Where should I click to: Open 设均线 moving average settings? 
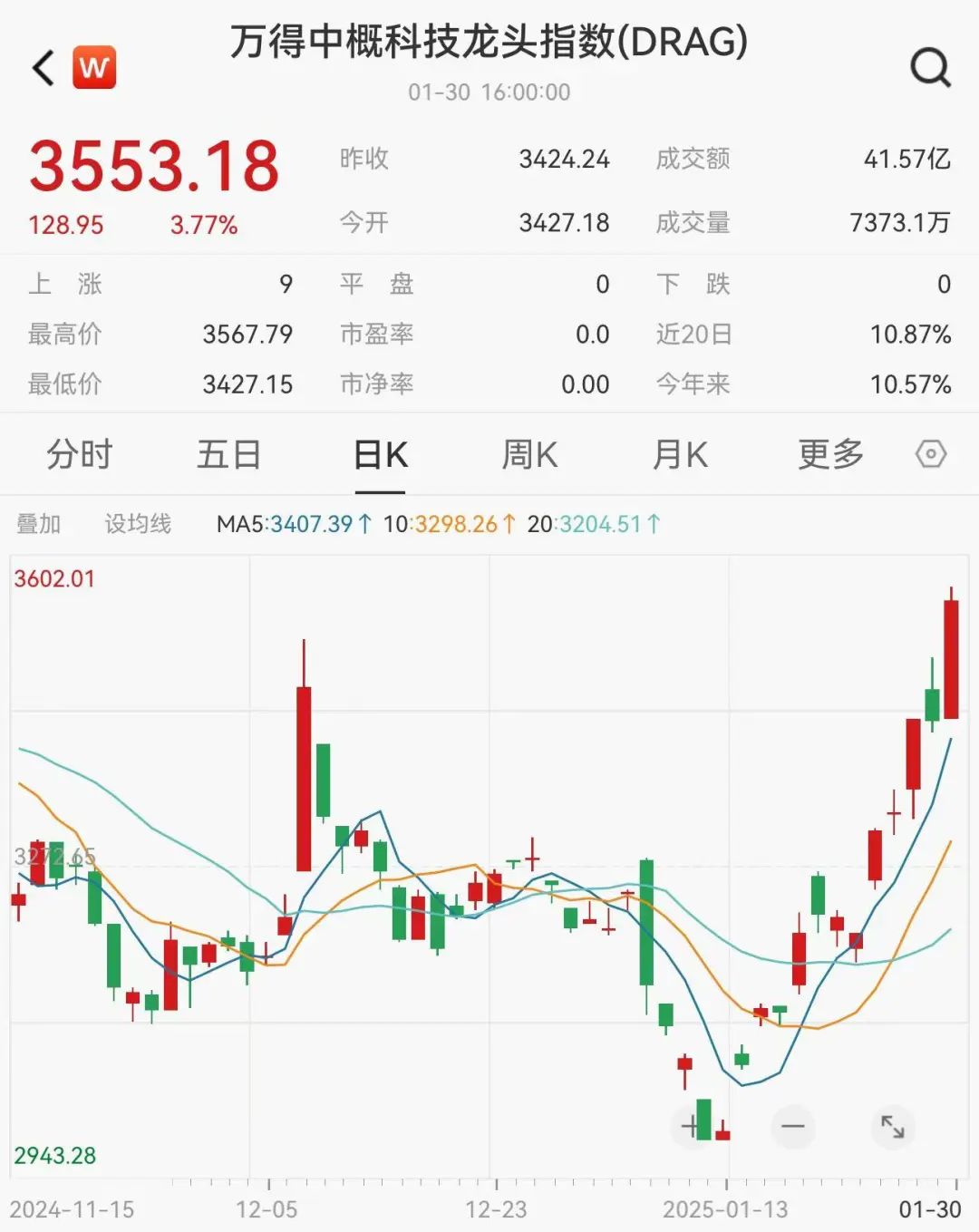(138, 524)
